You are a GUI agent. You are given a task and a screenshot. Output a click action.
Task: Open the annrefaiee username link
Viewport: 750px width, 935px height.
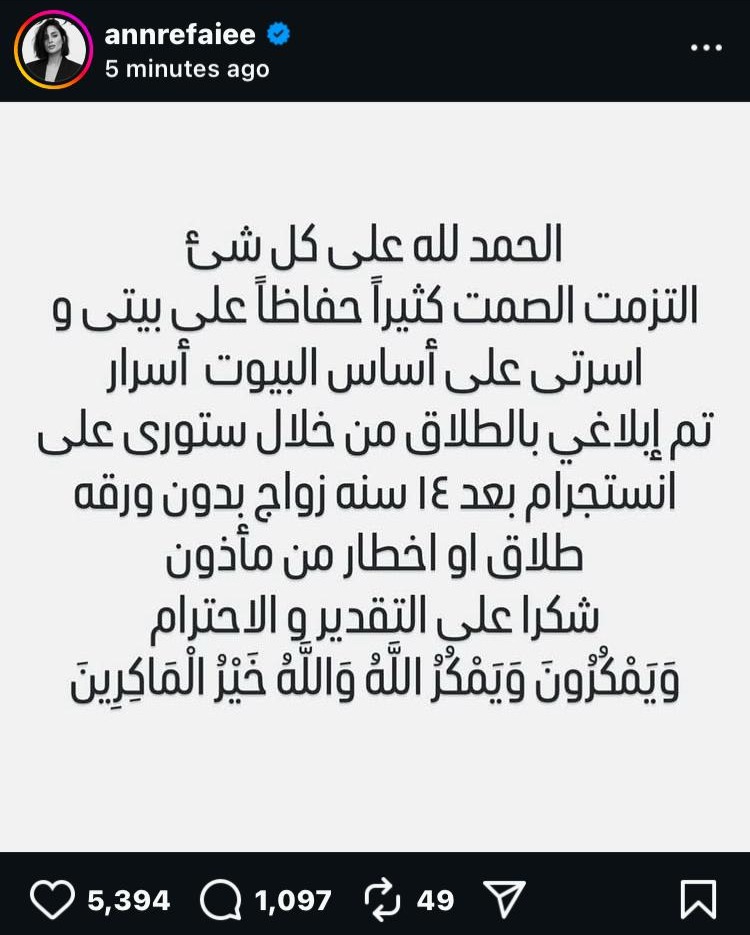(x=180, y=36)
